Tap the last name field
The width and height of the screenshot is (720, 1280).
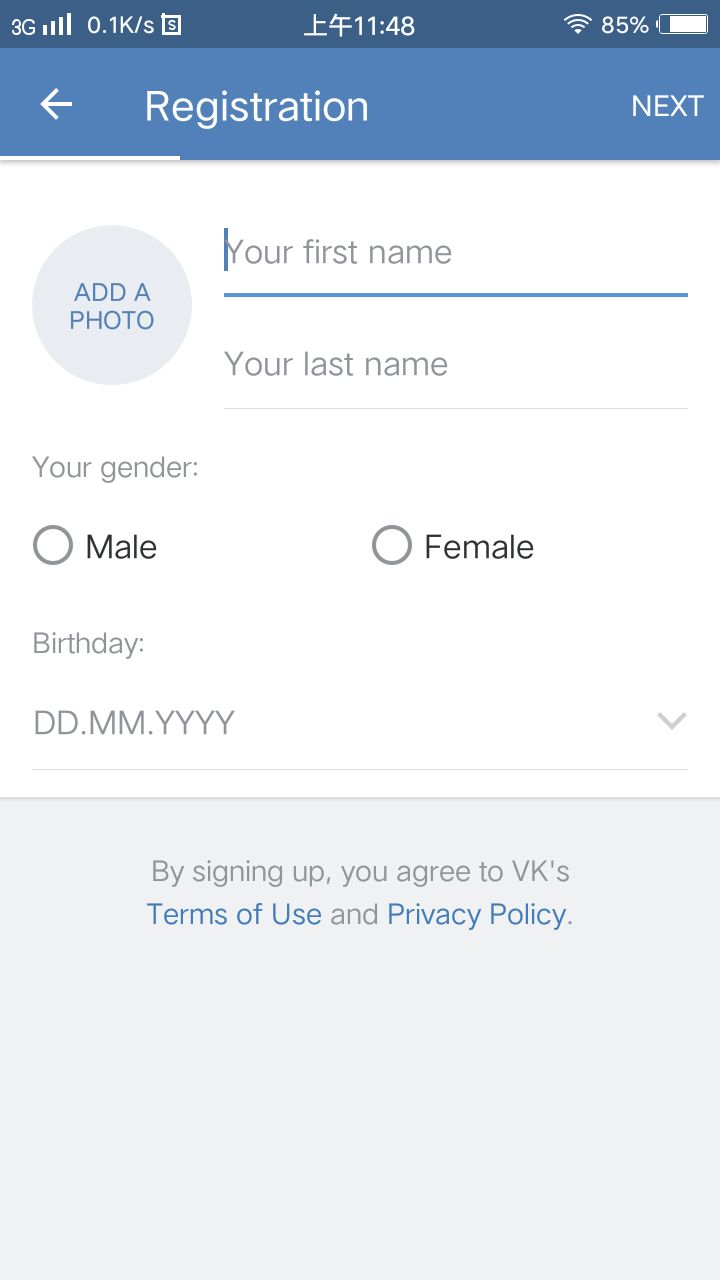456,365
